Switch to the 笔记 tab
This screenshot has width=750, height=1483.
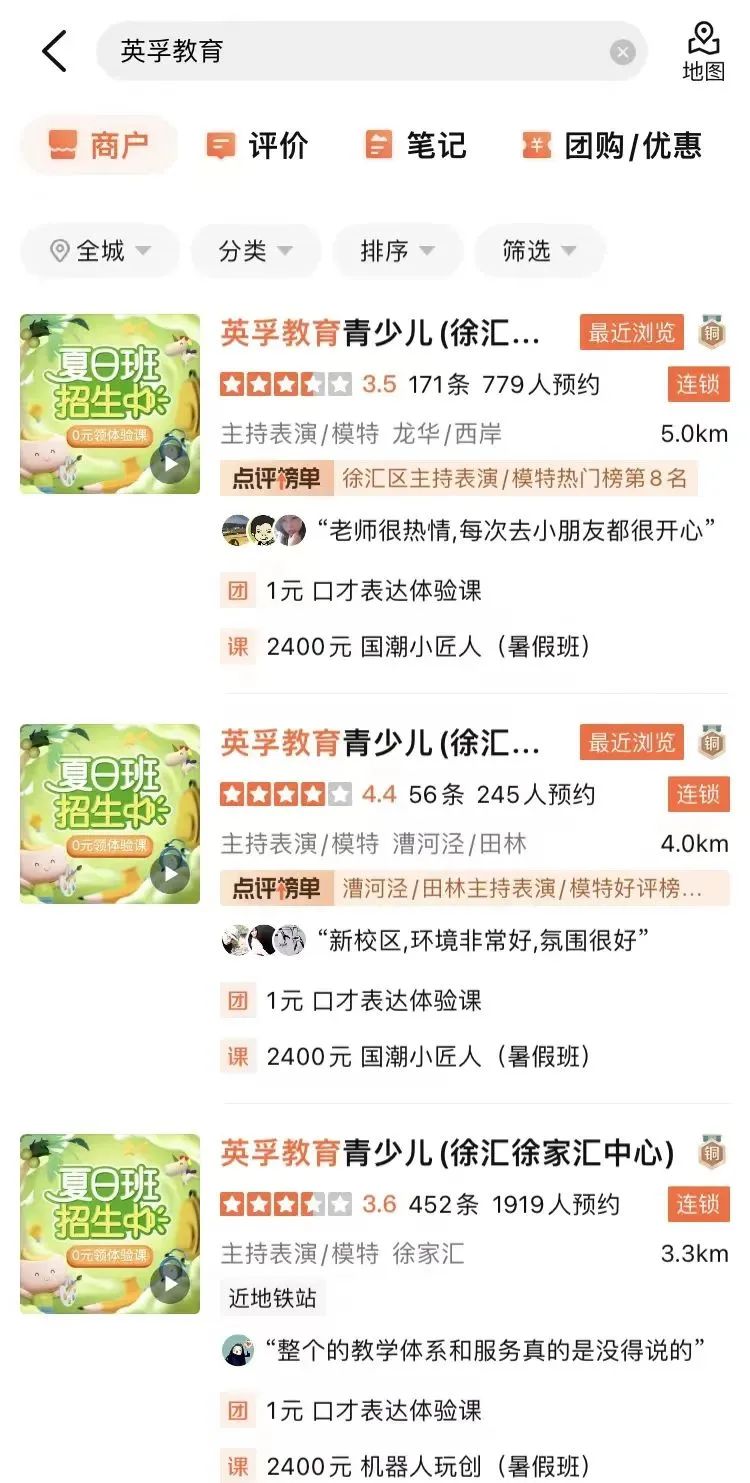(x=415, y=146)
